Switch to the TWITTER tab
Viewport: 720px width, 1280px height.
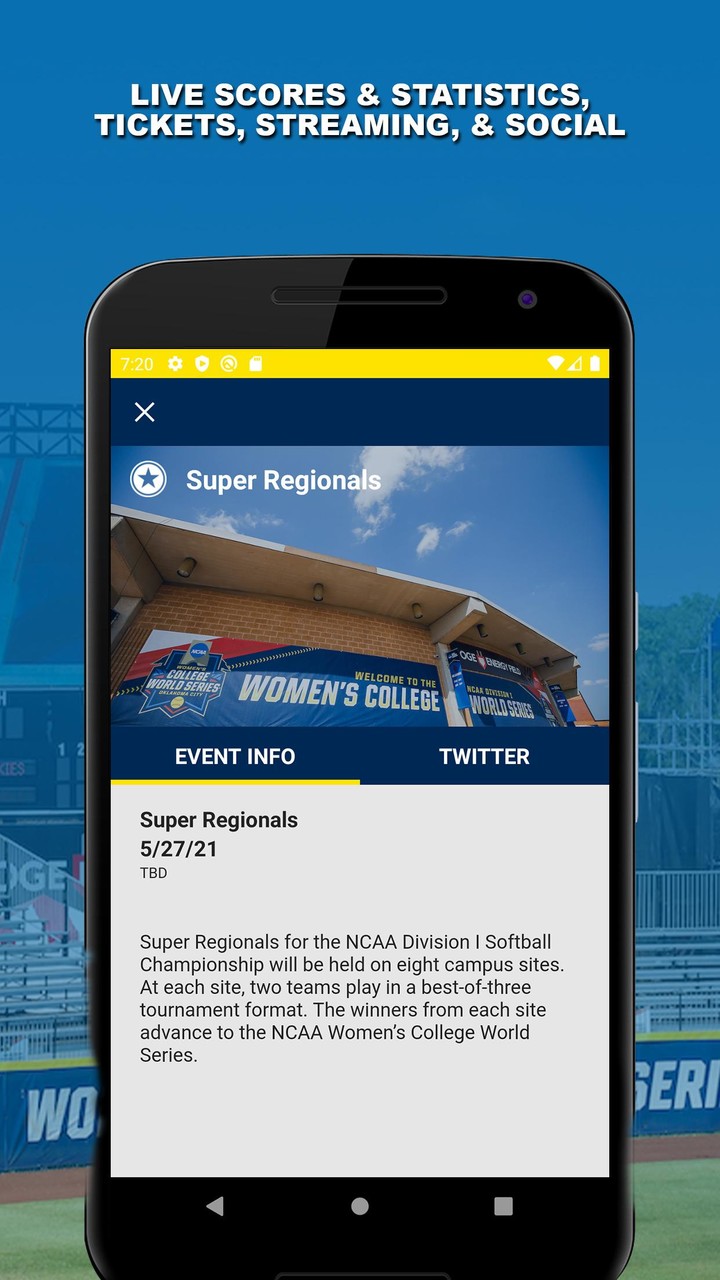484,757
